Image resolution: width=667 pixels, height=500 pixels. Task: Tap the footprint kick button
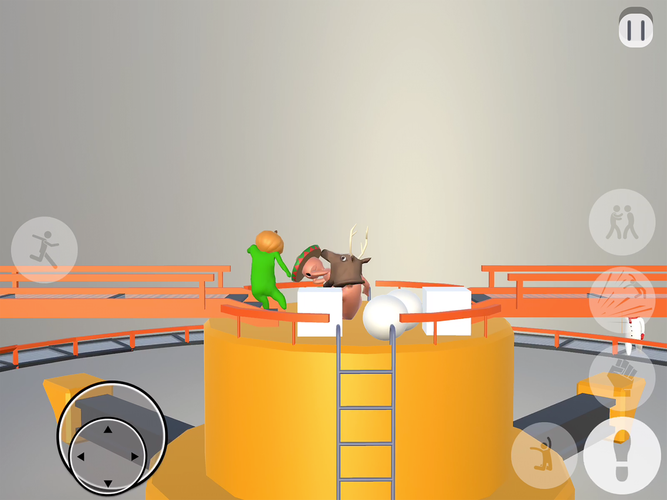(x=621, y=456)
